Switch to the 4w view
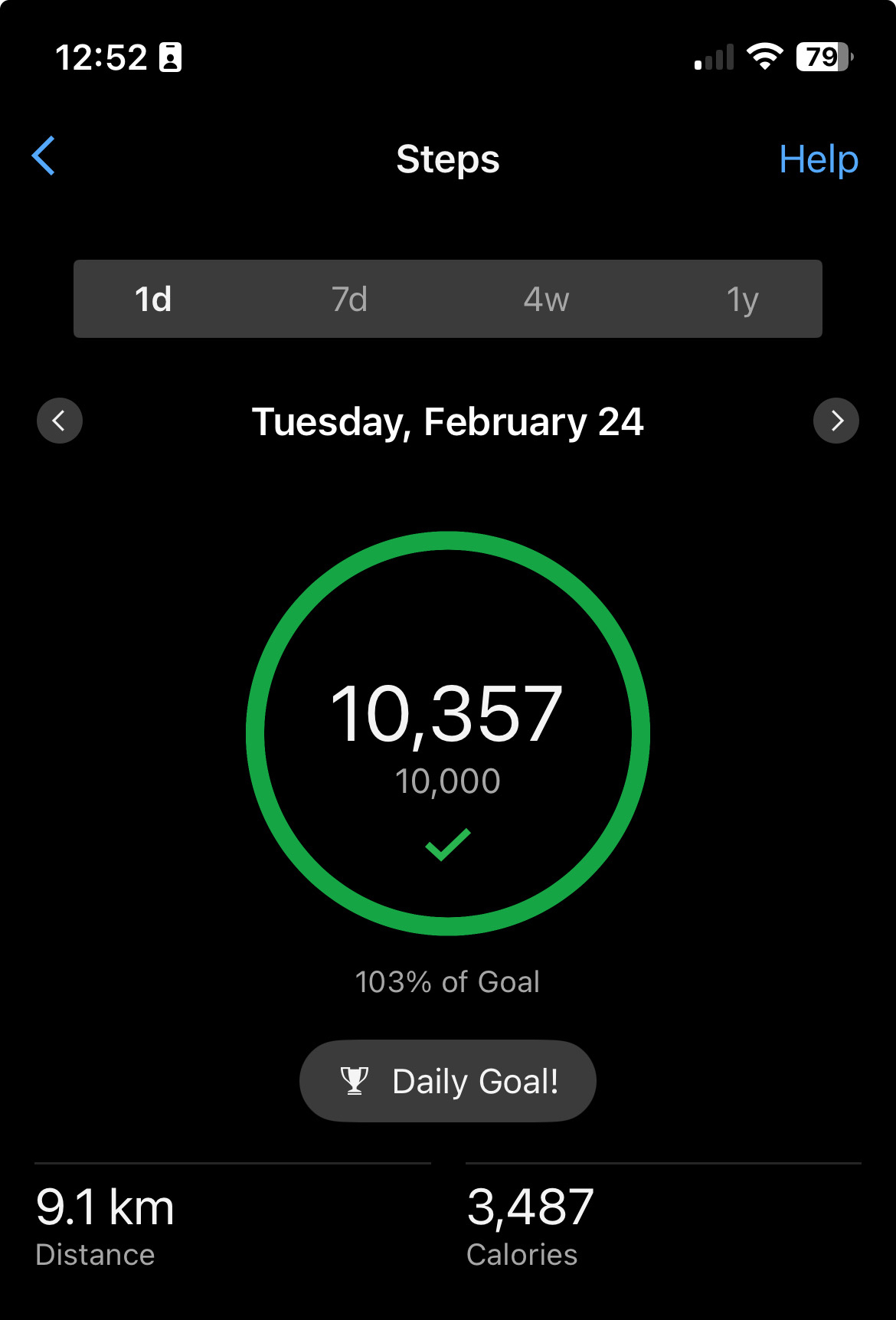Viewport: 896px width, 1320px height. pos(546,299)
